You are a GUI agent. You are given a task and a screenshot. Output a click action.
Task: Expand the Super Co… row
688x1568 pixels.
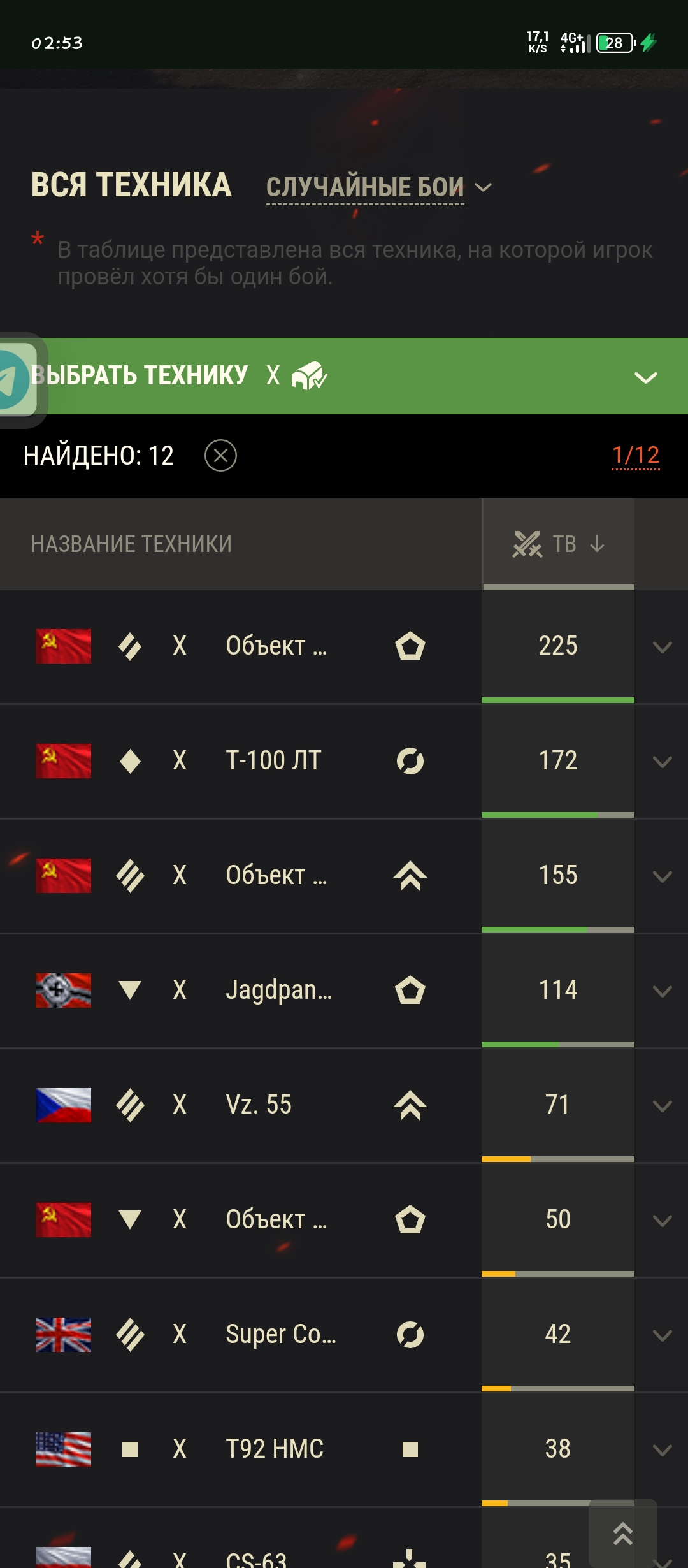pos(663,1335)
